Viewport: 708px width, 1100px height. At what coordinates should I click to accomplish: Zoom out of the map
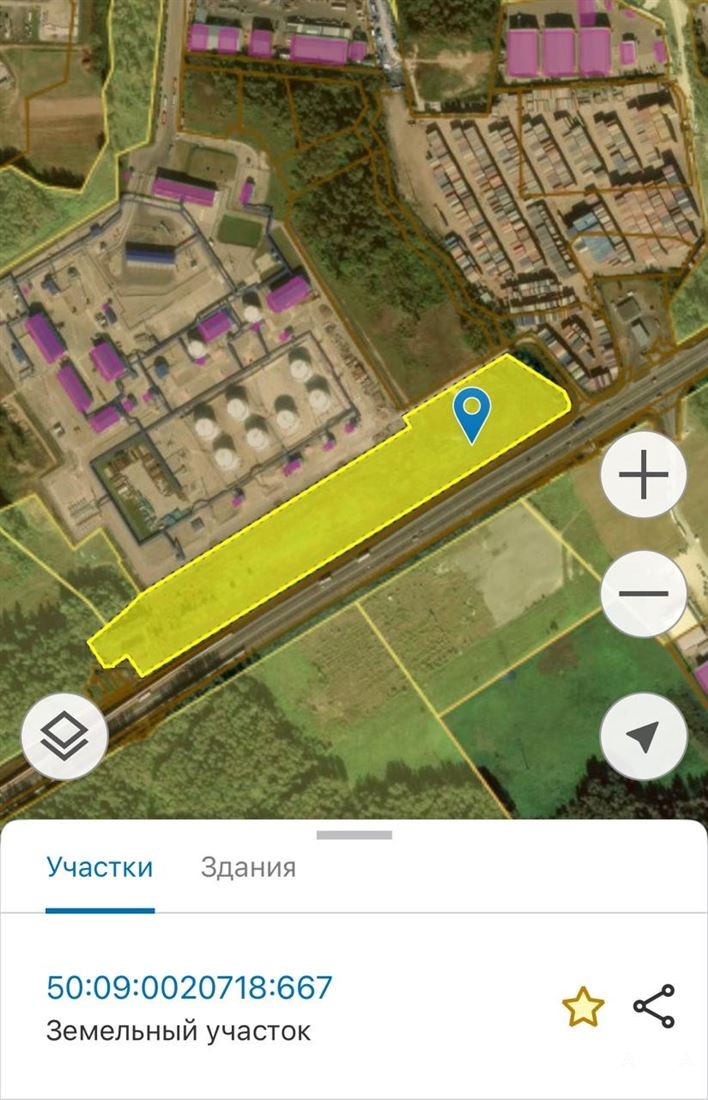pos(643,593)
